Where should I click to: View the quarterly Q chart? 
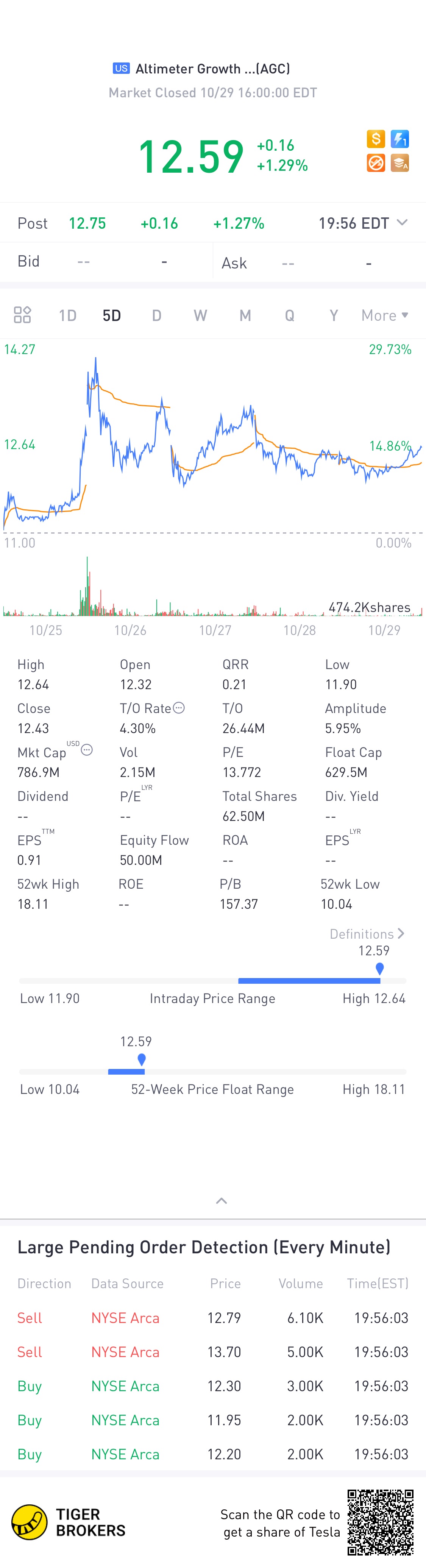pos(290,315)
